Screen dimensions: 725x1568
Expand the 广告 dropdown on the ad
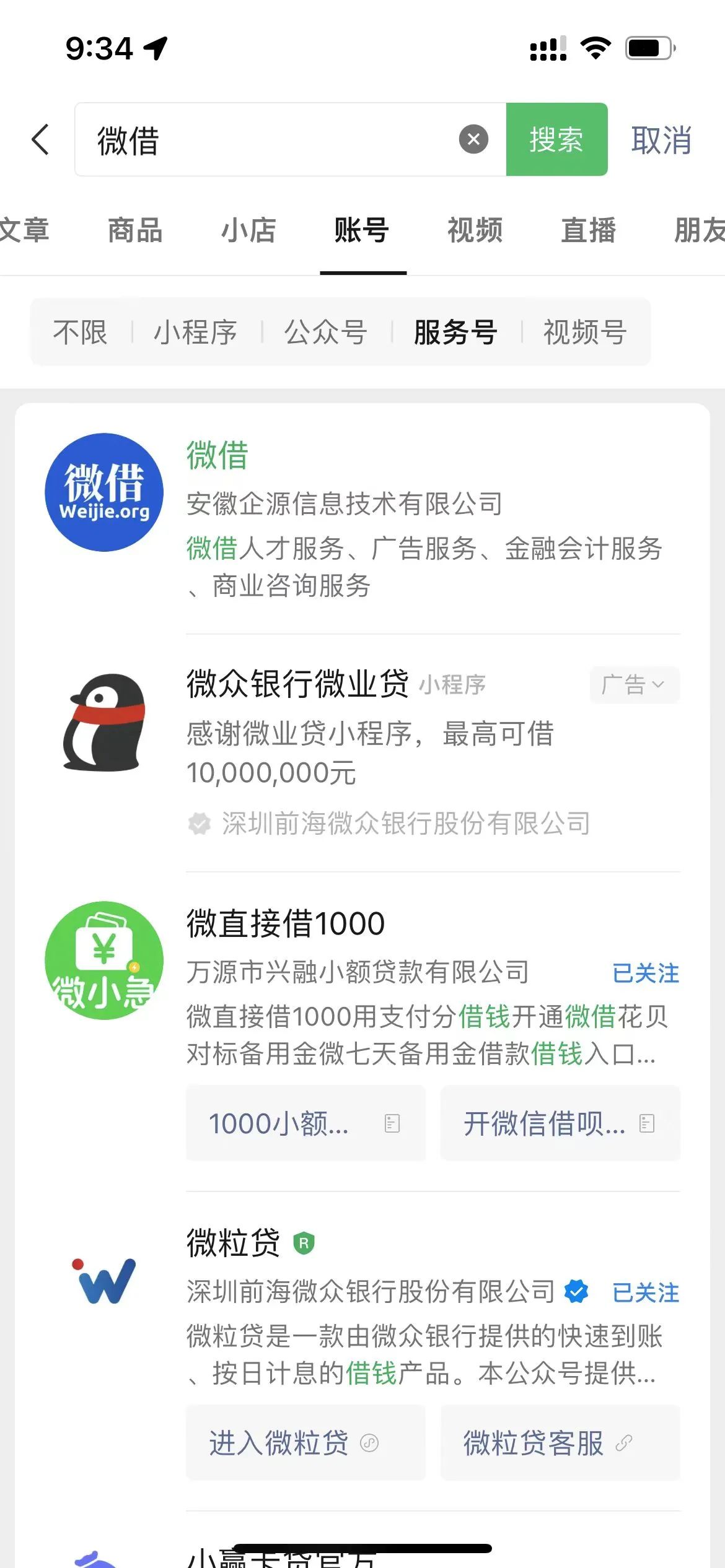[x=634, y=685]
